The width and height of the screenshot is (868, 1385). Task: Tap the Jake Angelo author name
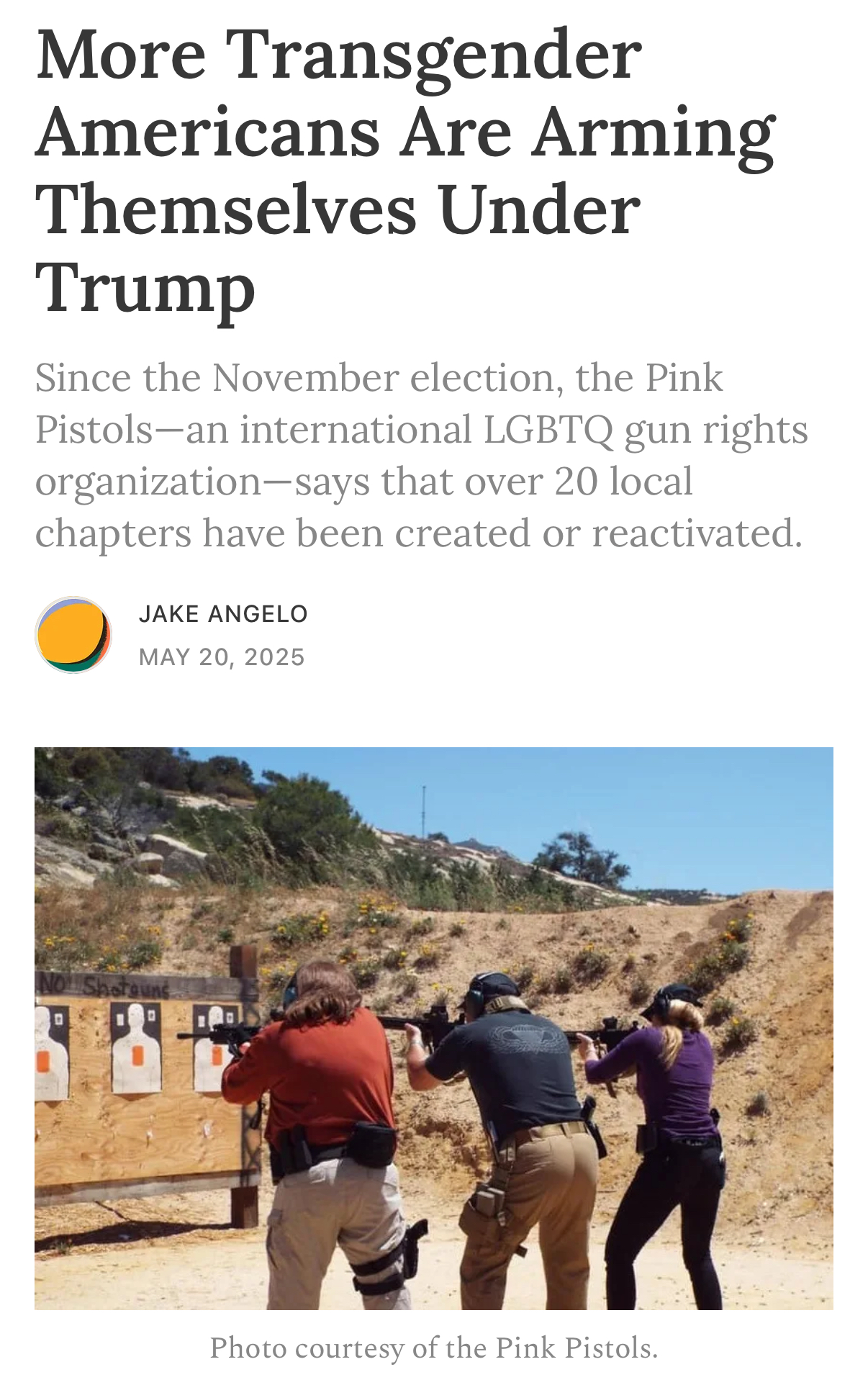[x=223, y=614]
